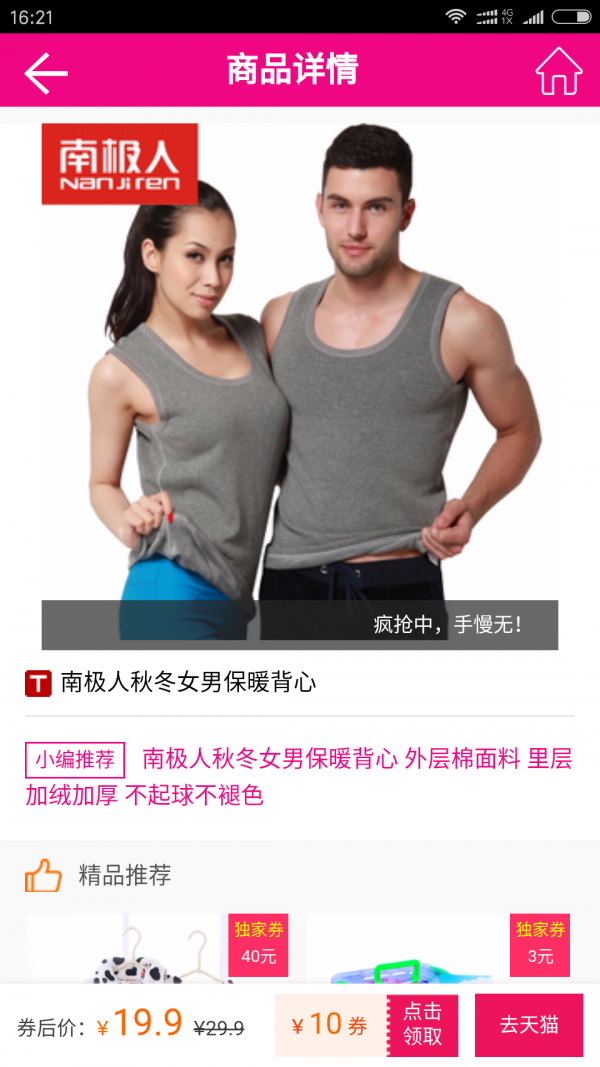Open recommended product with 40元 coupon
This screenshot has height=1067, width=600.
(157, 948)
